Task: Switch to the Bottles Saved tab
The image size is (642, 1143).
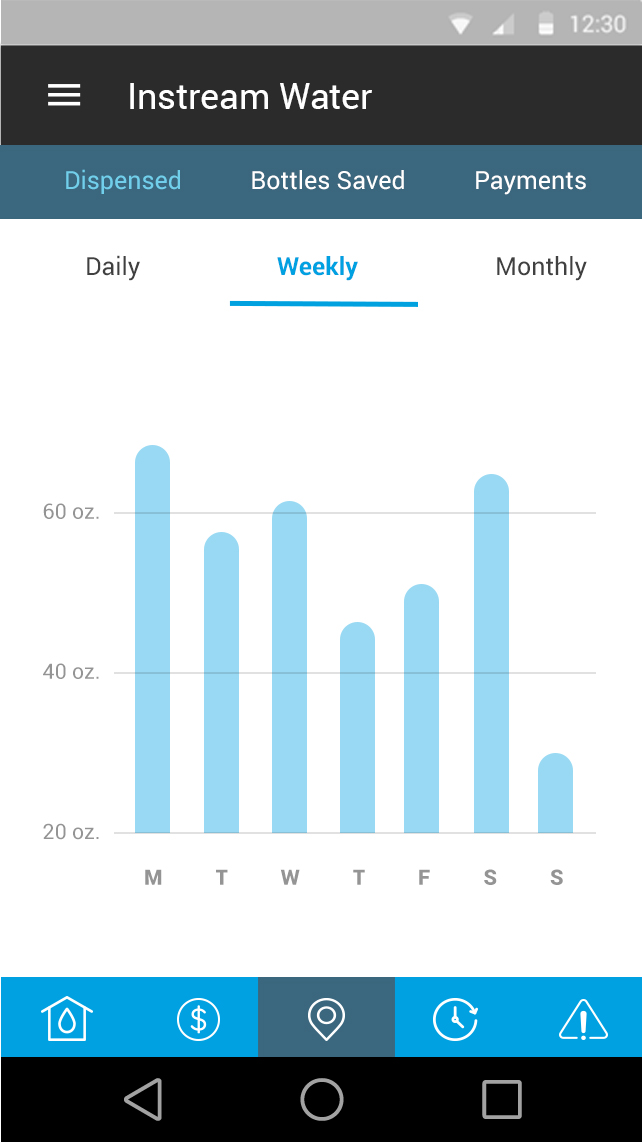Action: 328,181
